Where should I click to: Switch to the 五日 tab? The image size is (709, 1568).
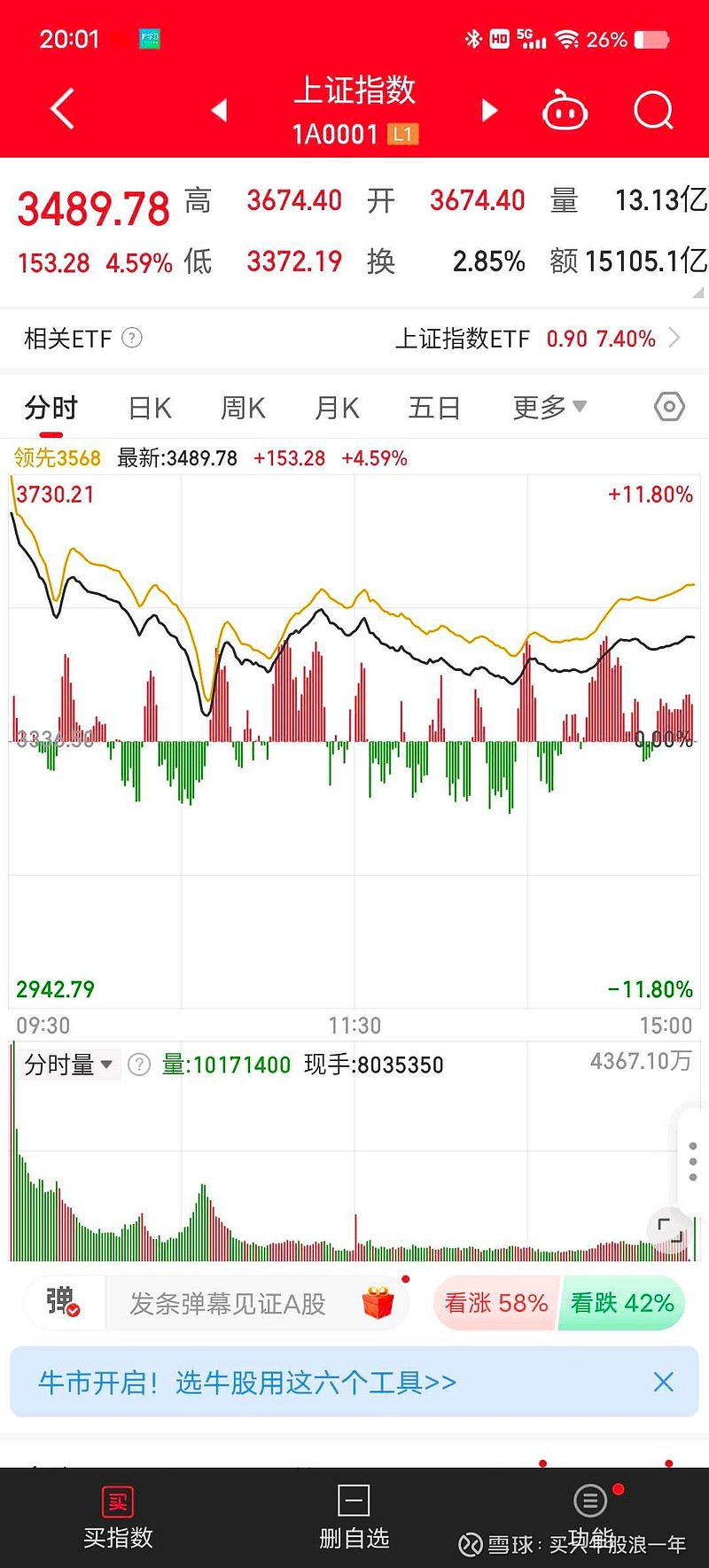(433, 406)
